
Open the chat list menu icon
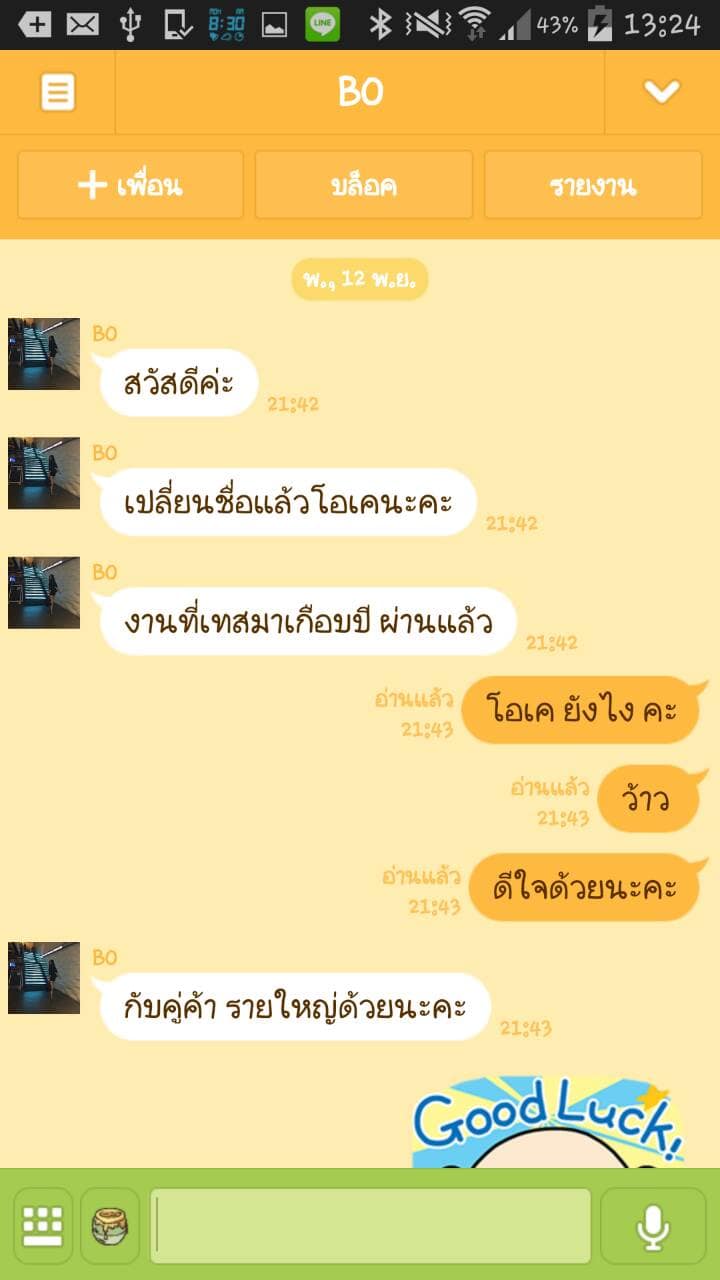tap(58, 92)
